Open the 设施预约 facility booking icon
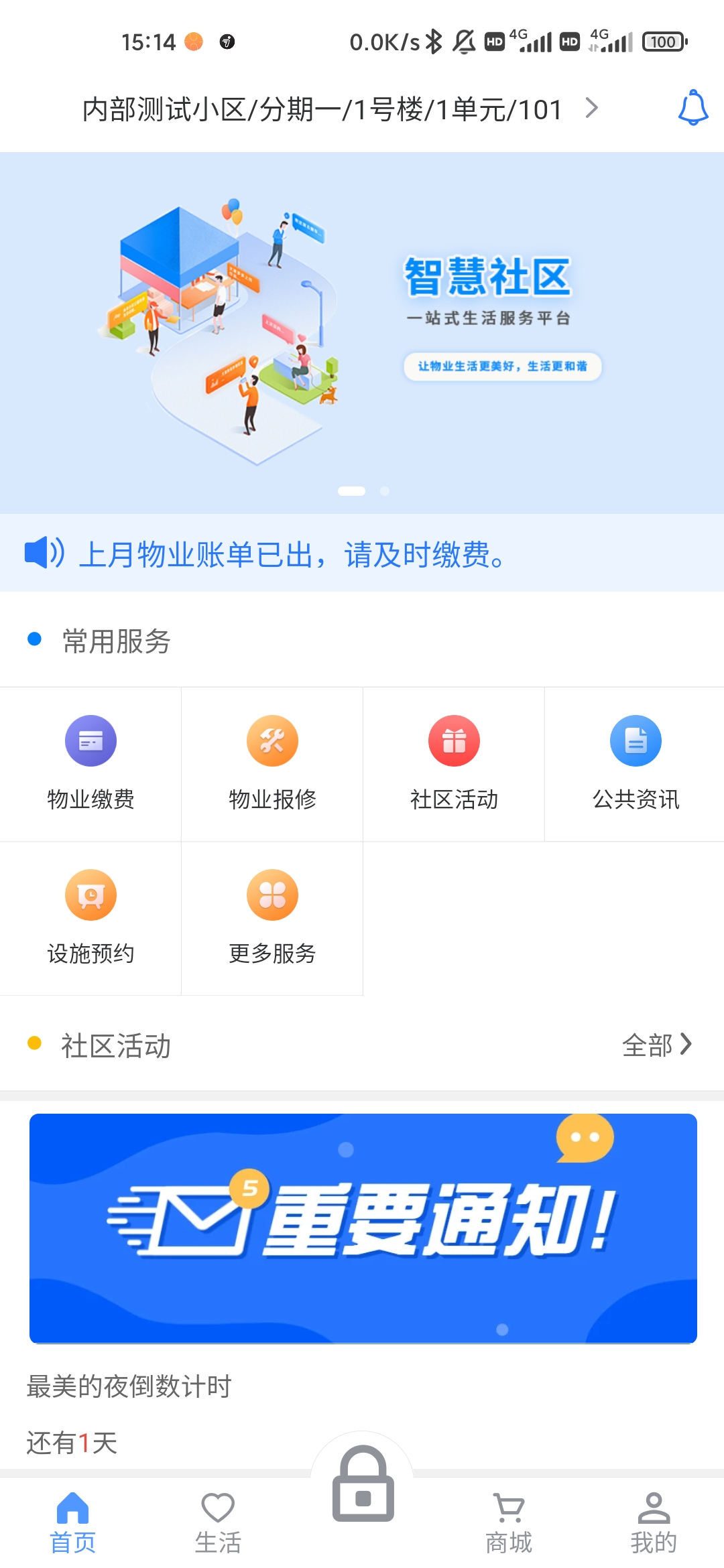724x1568 pixels. 90,894
